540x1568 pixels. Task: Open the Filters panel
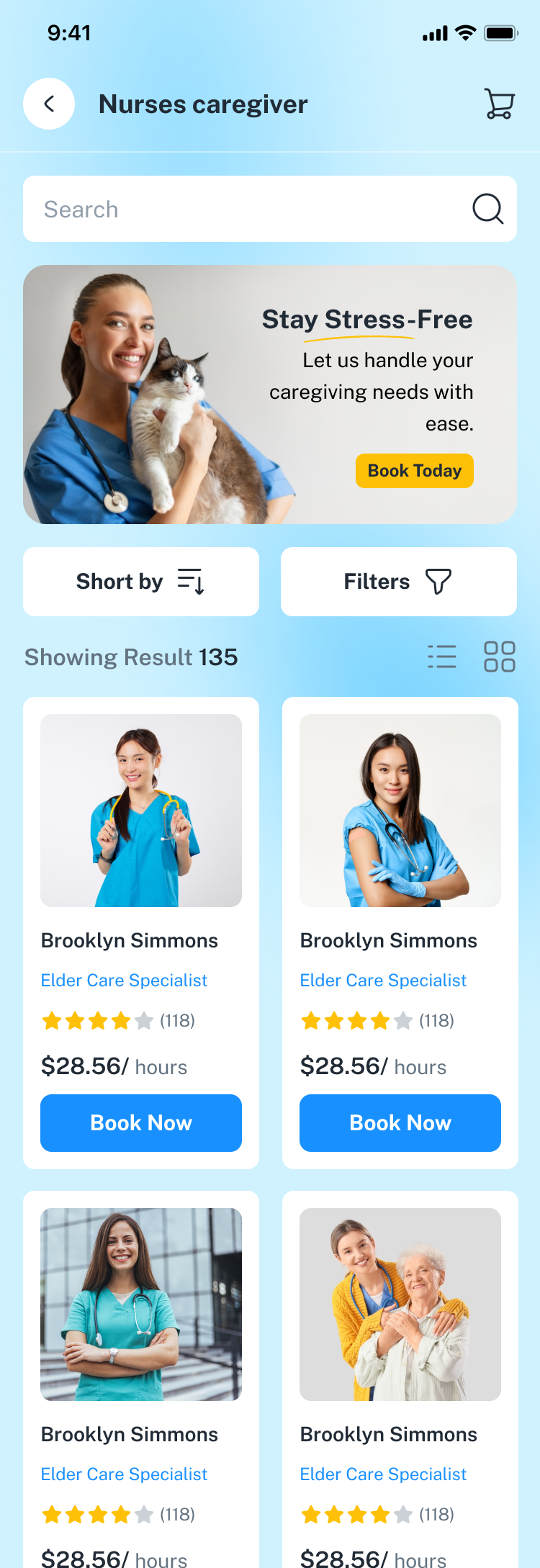coord(398,582)
